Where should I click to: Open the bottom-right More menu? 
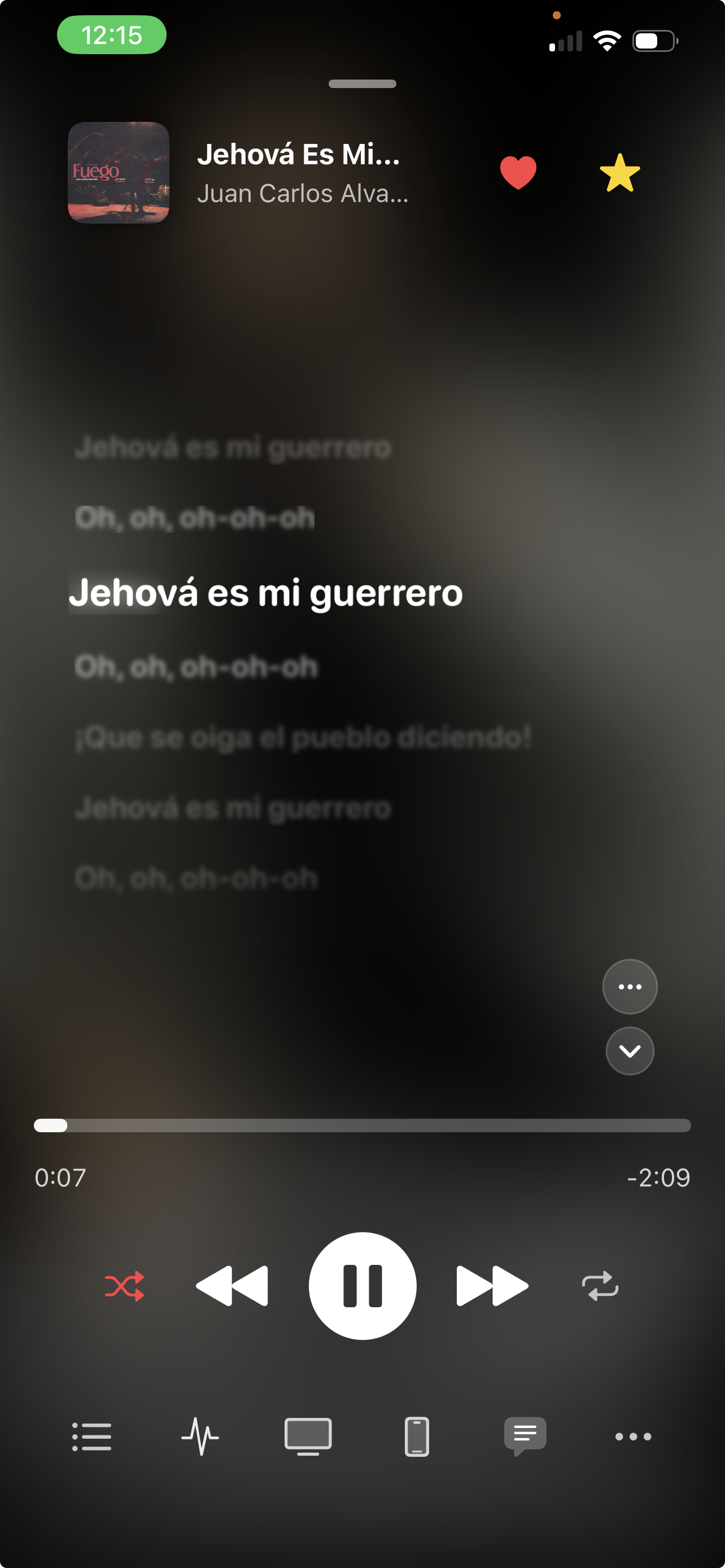click(x=633, y=1436)
